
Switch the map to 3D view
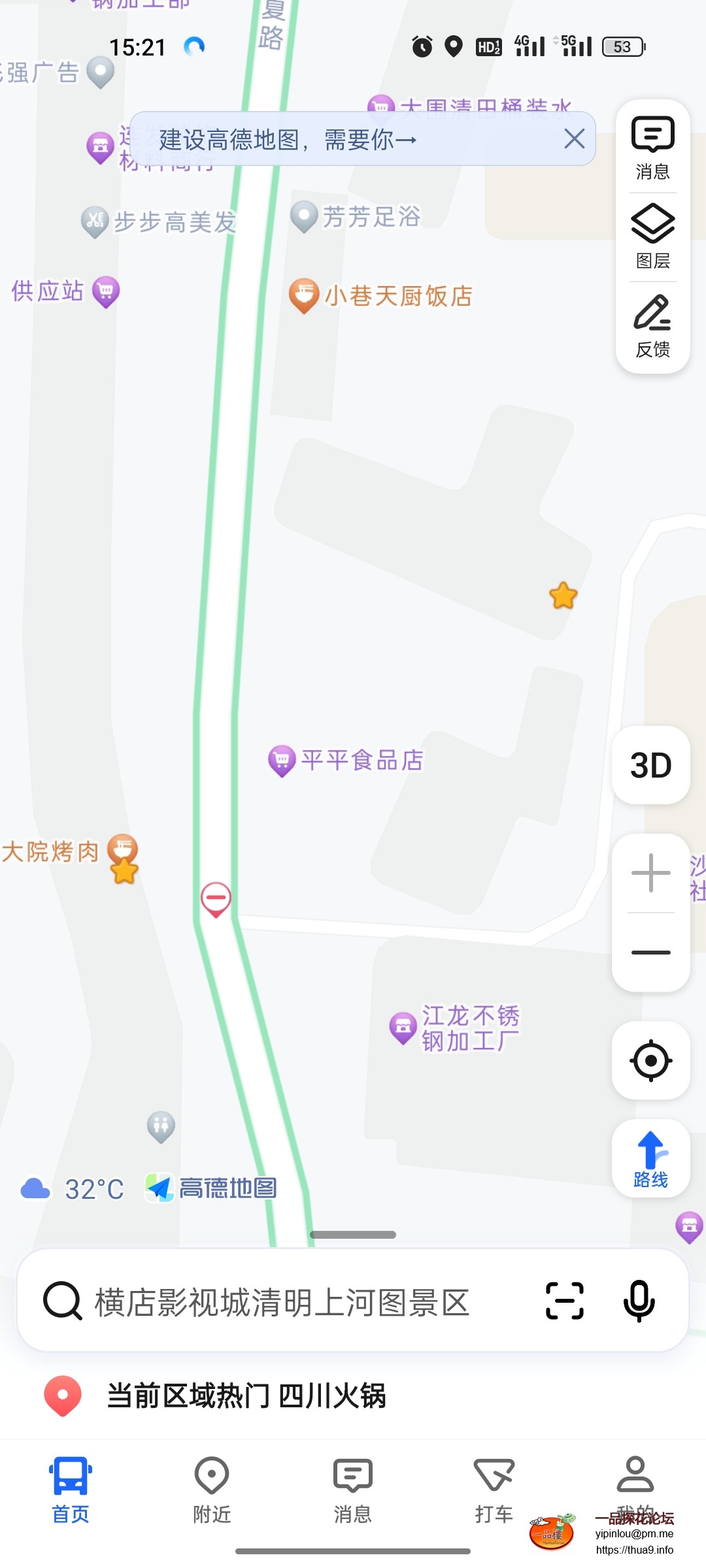[651, 765]
